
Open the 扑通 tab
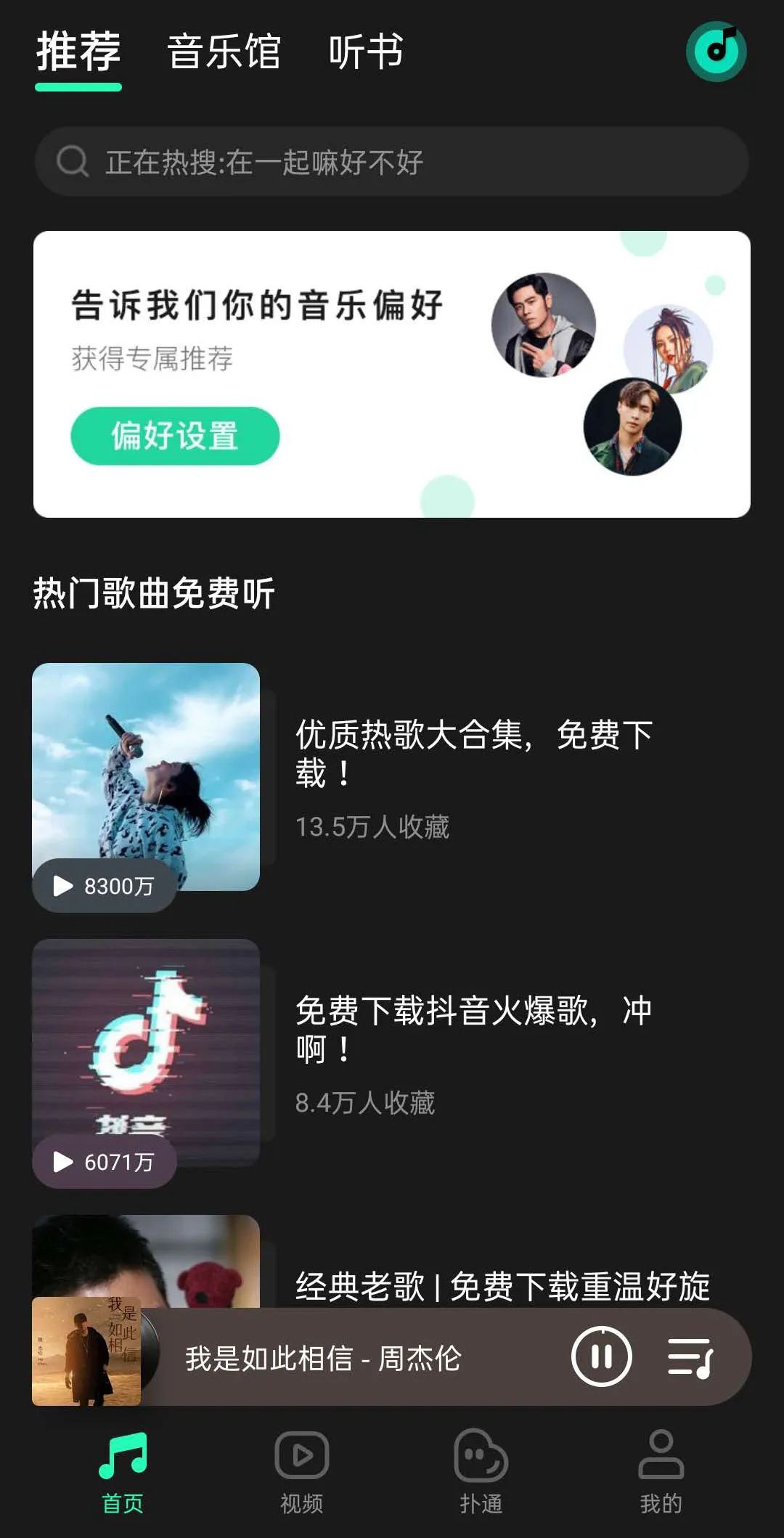tap(481, 1472)
